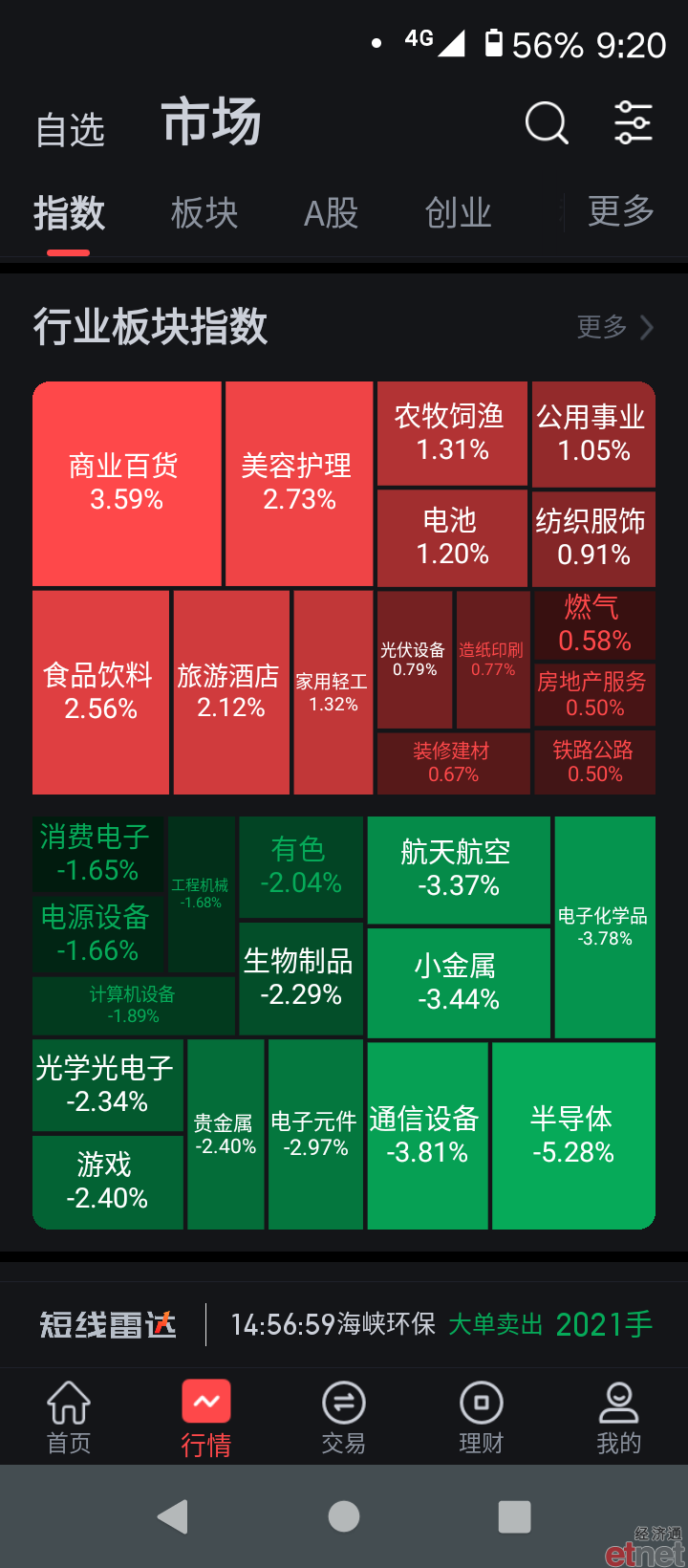Open the settings sliders icon
The width and height of the screenshot is (688, 1568).
click(x=633, y=123)
